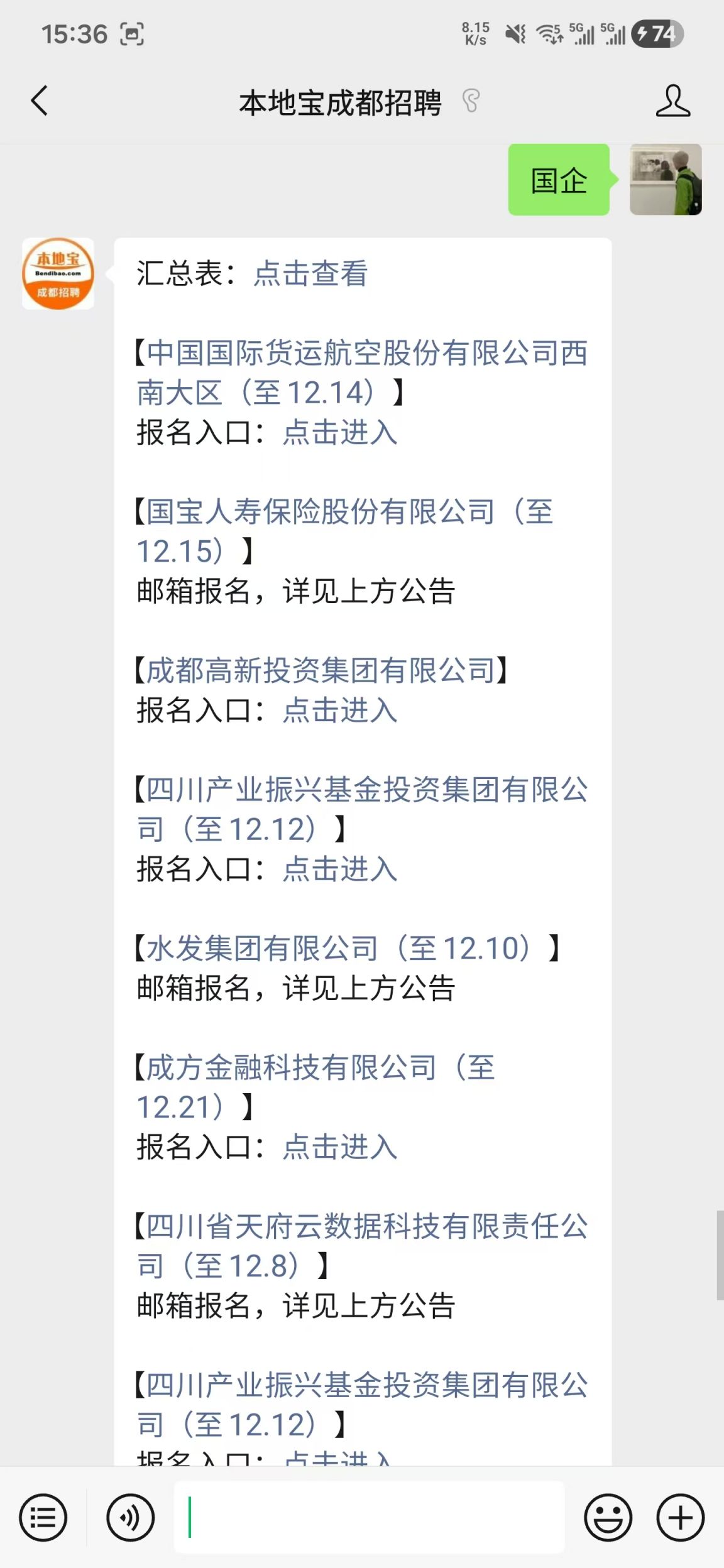Open 四川省天府云数据科技有限责任公司 announcement link
Screen dimensions: 724x1568
(361, 1246)
